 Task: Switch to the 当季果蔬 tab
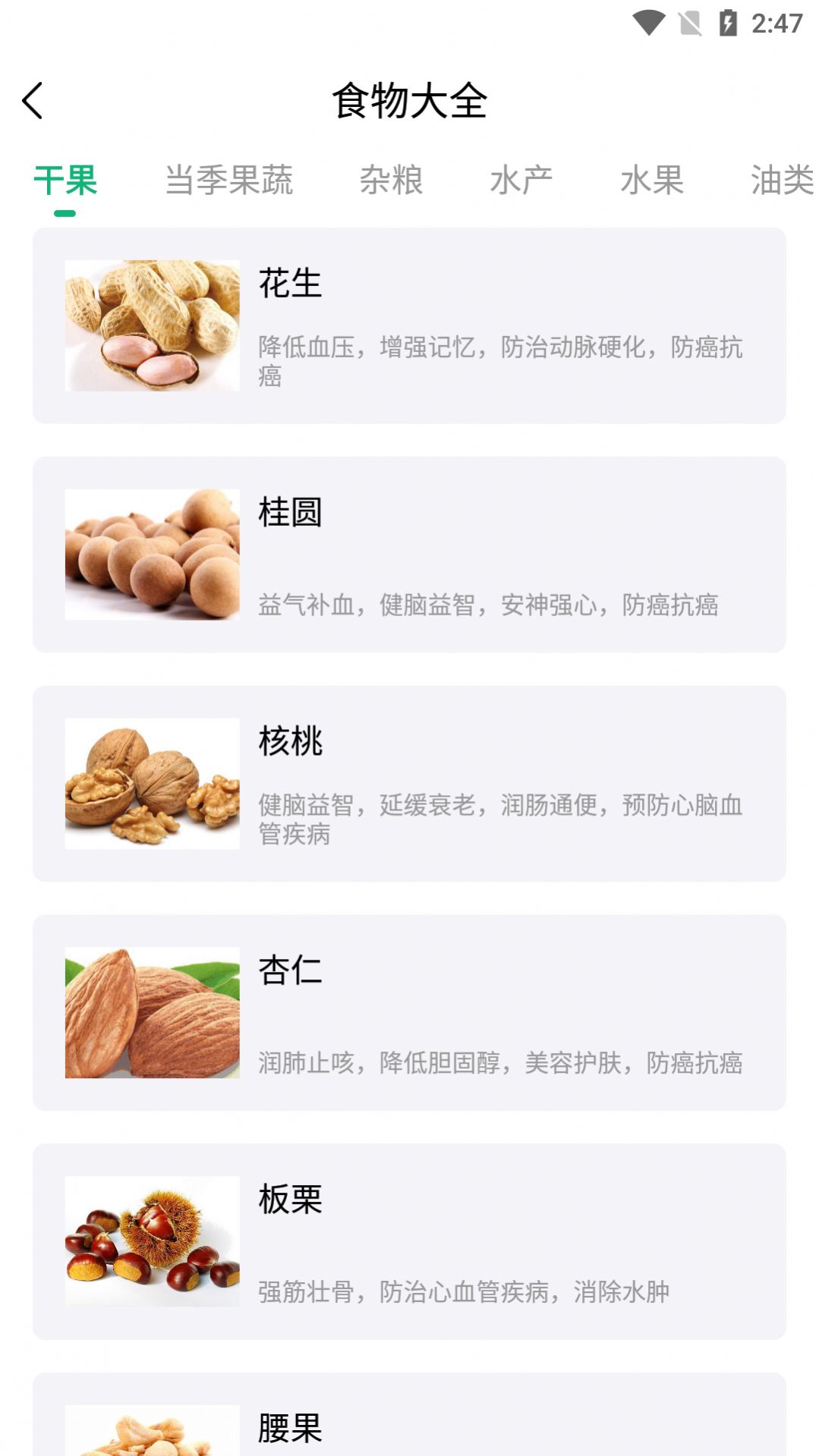point(230,180)
